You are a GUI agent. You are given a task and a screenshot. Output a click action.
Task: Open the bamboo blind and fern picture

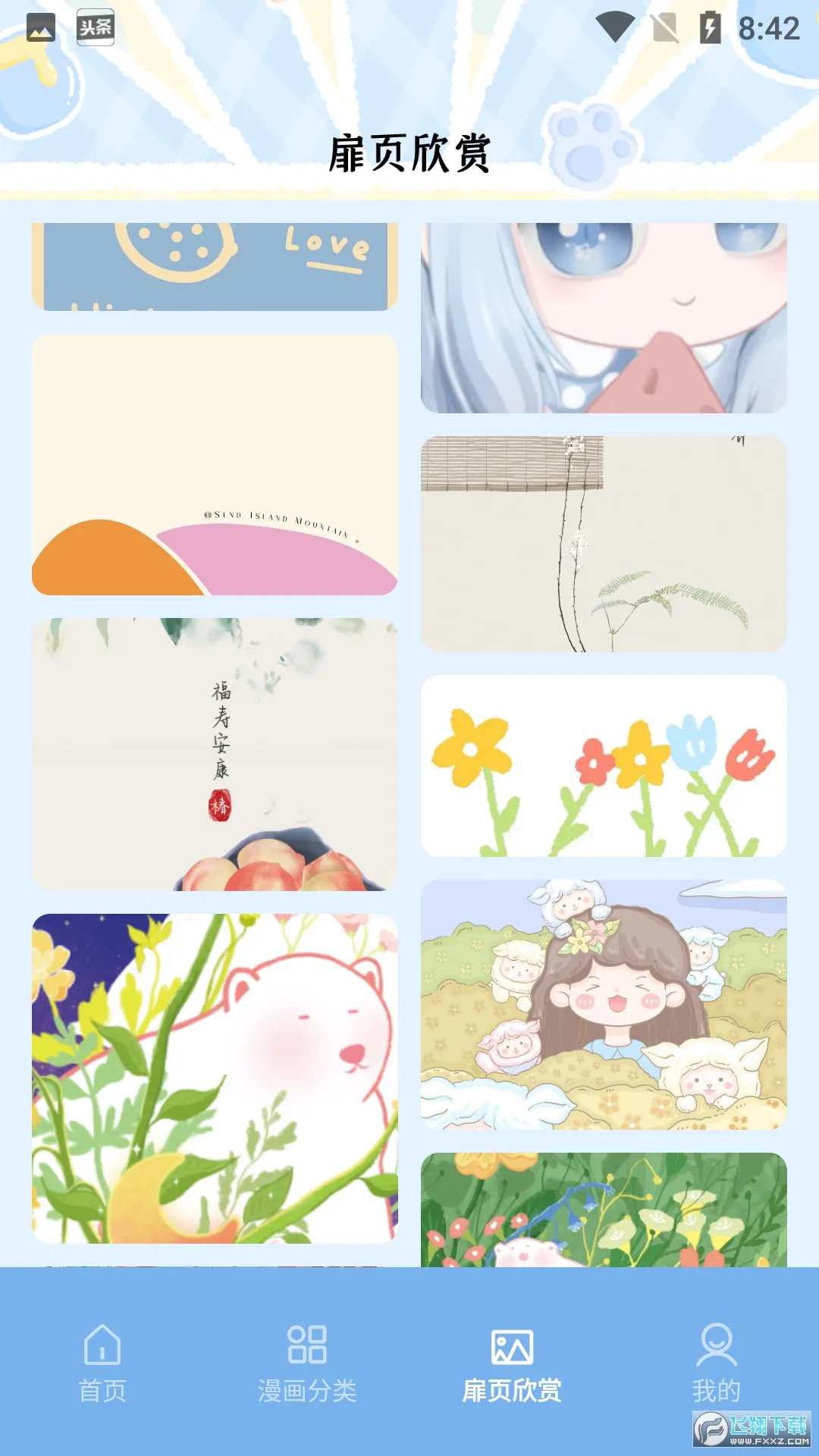604,543
